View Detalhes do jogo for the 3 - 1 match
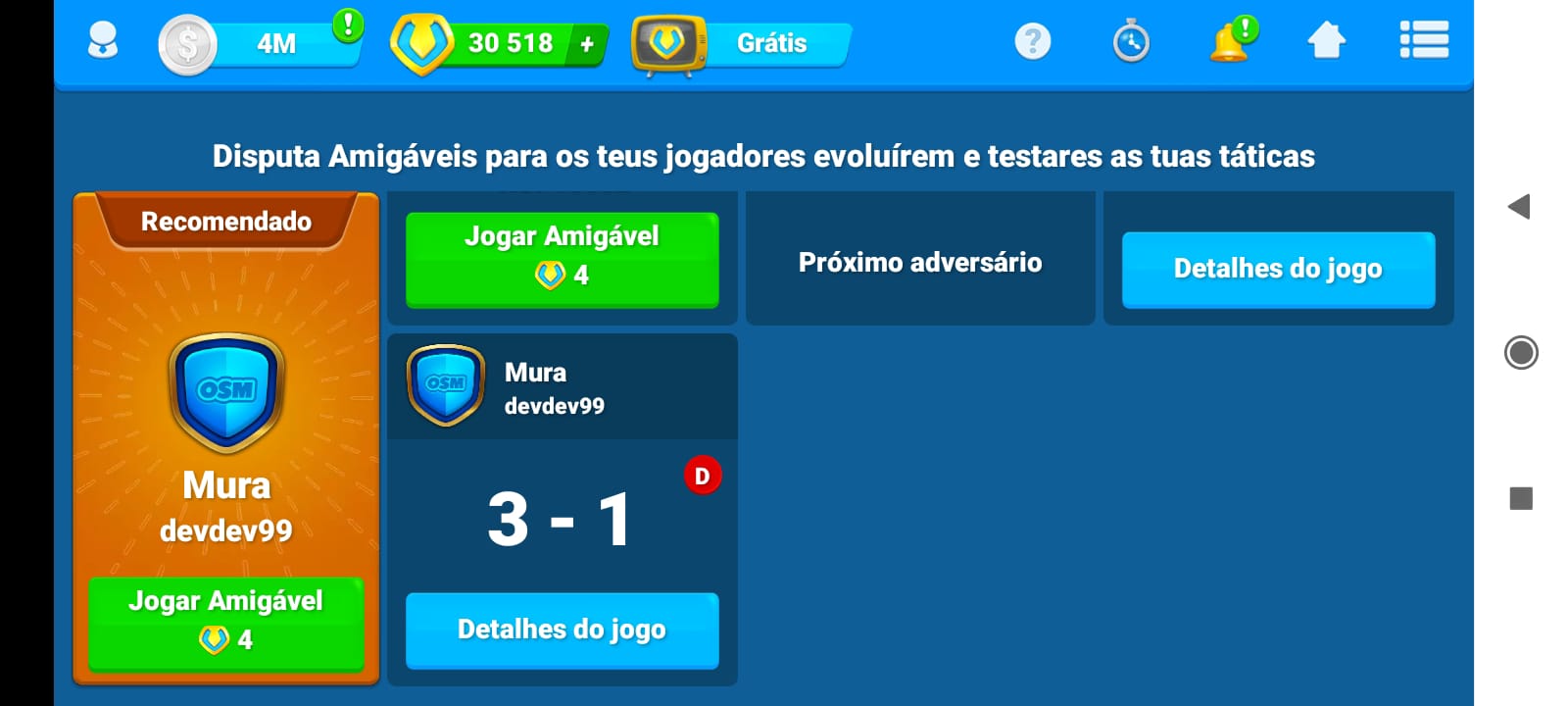1568x706 pixels. (562, 630)
